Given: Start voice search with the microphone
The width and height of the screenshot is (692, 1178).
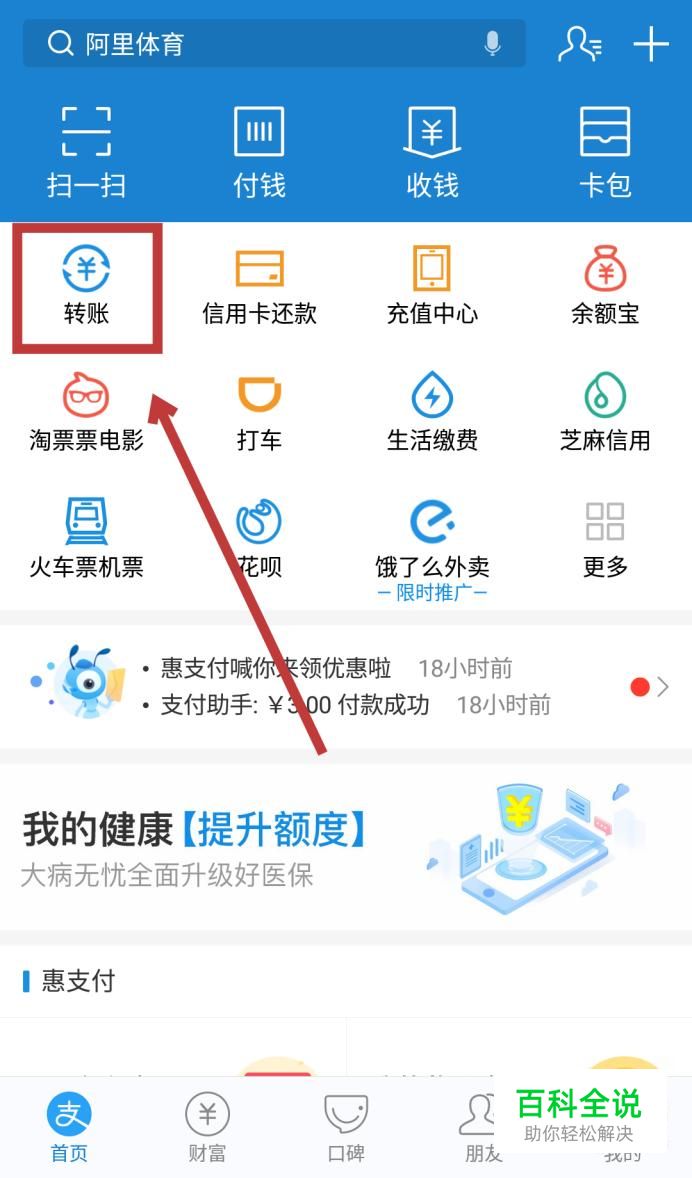Looking at the screenshot, I should tap(492, 44).
